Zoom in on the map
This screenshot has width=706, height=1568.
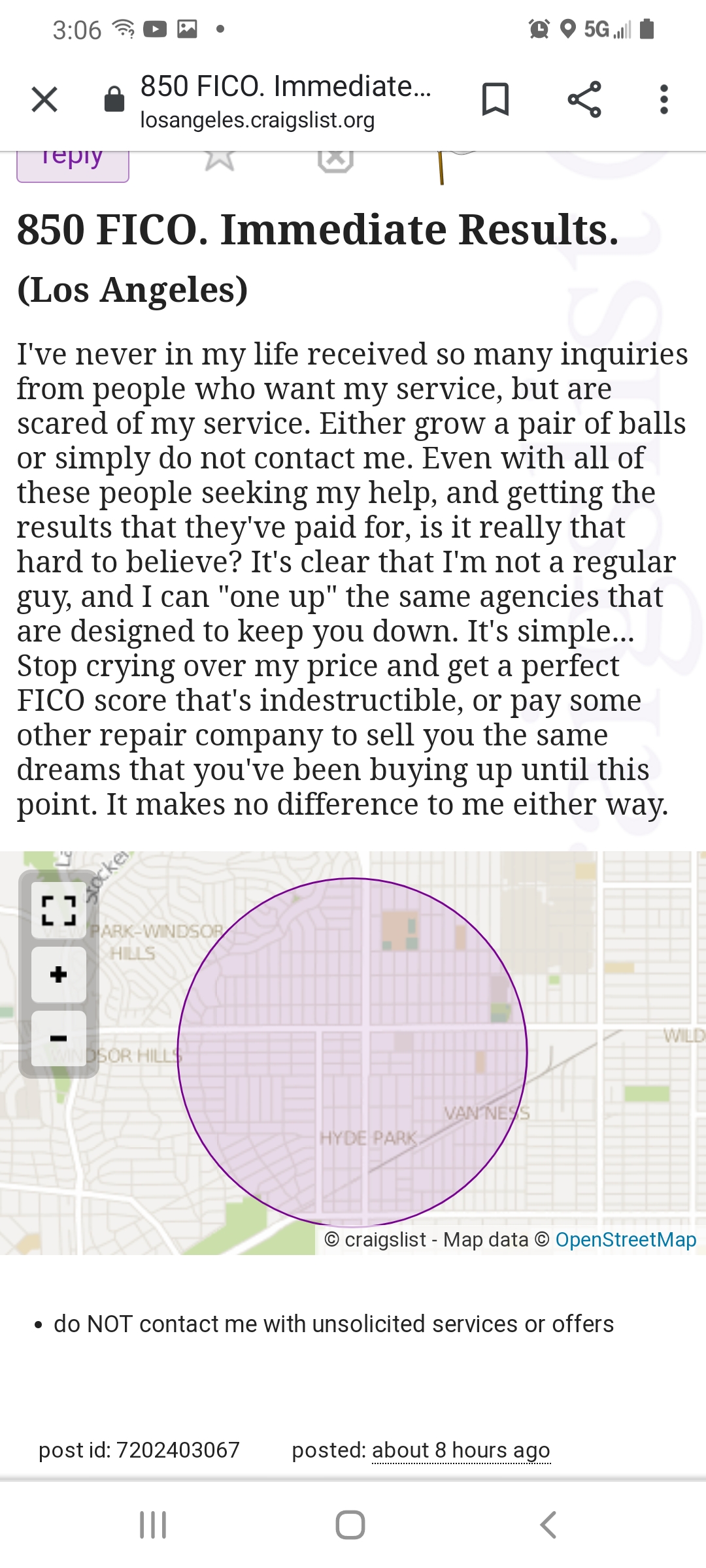tap(59, 975)
